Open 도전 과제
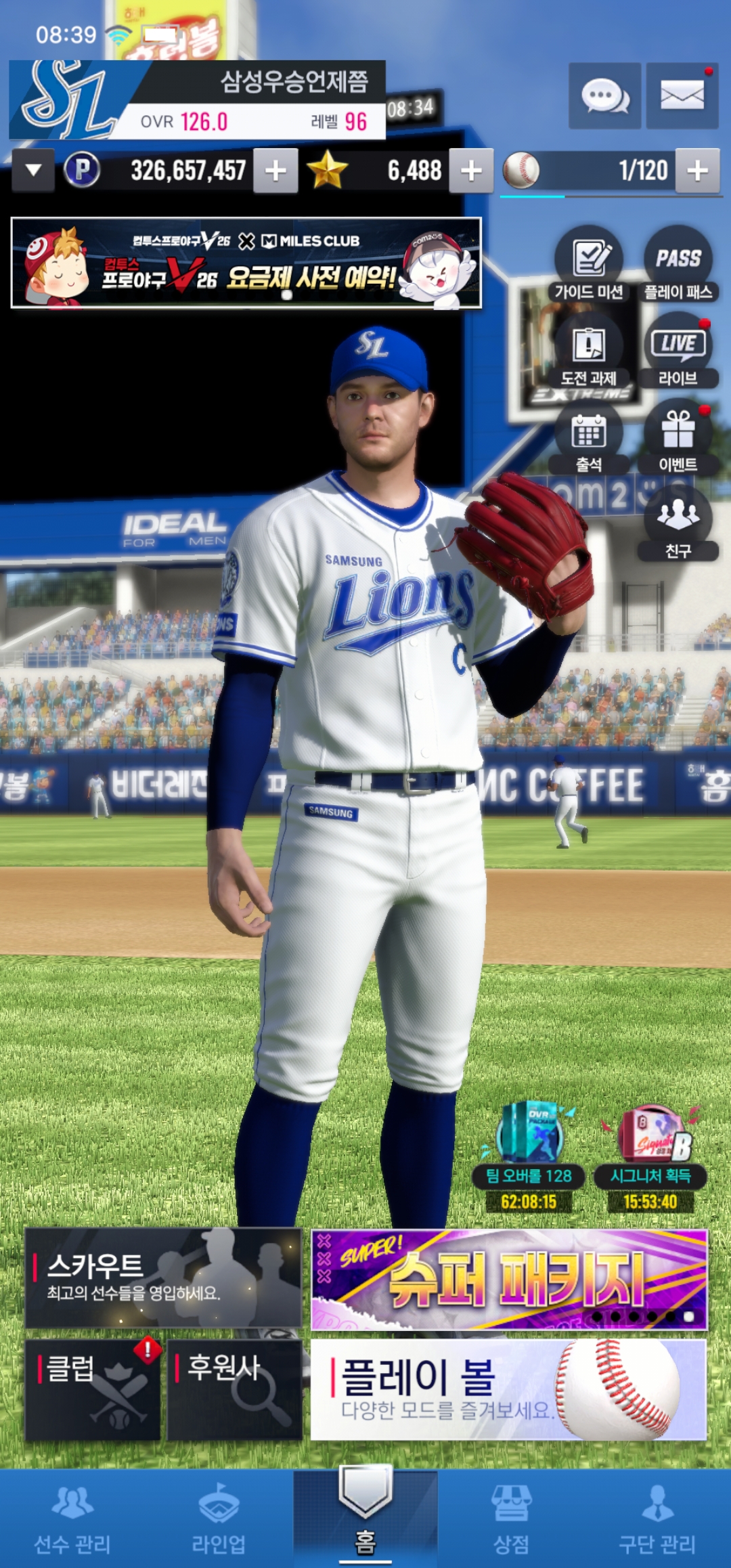Viewport: 731px width, 1568px height. 589,351
